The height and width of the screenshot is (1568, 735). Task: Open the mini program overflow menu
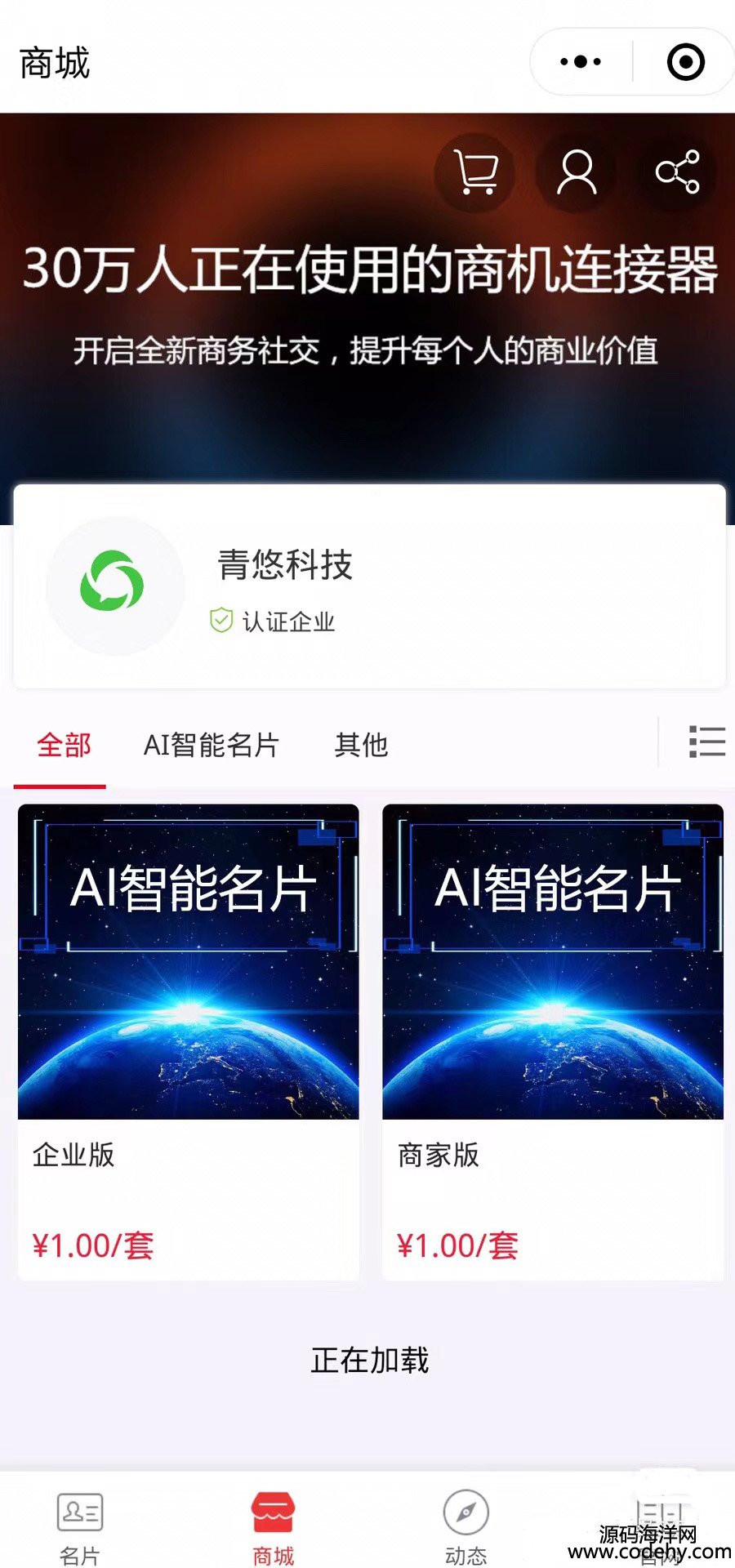pos(581,62)
